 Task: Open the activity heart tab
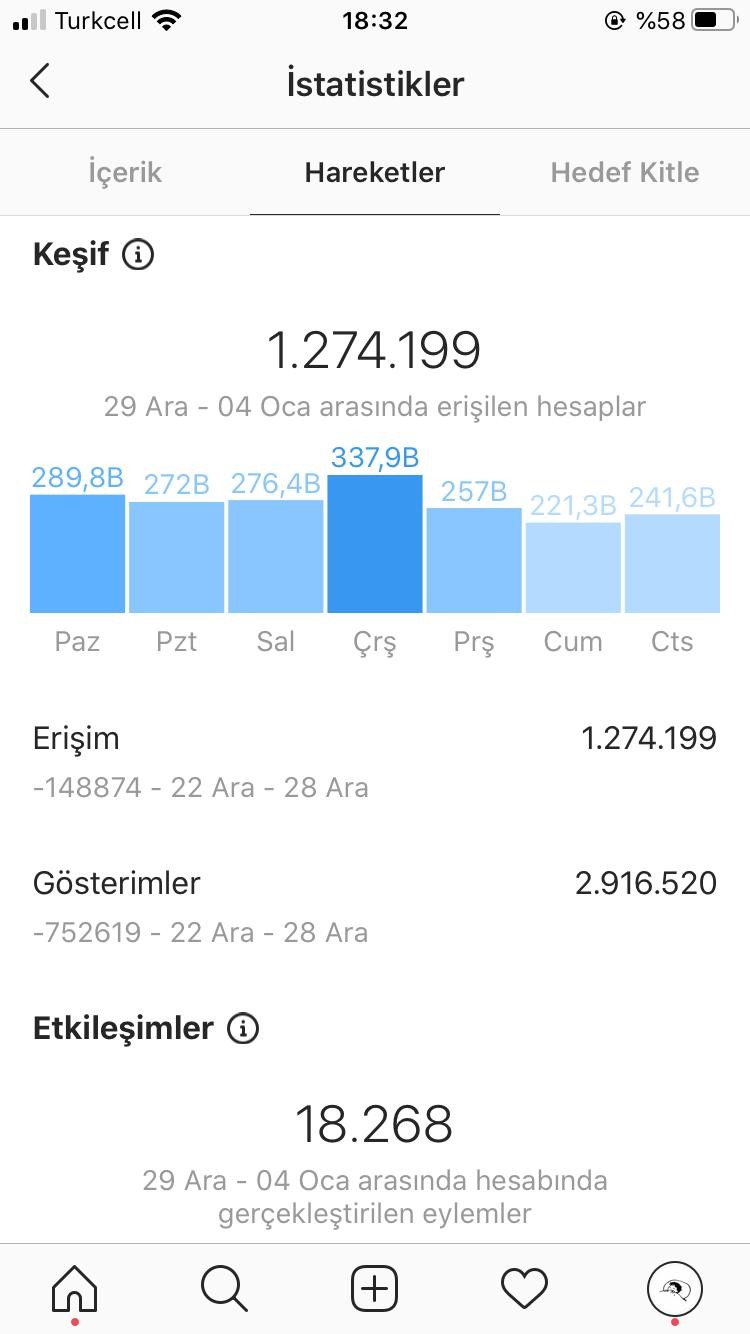pyautogui.click(x=525, y=1288)
